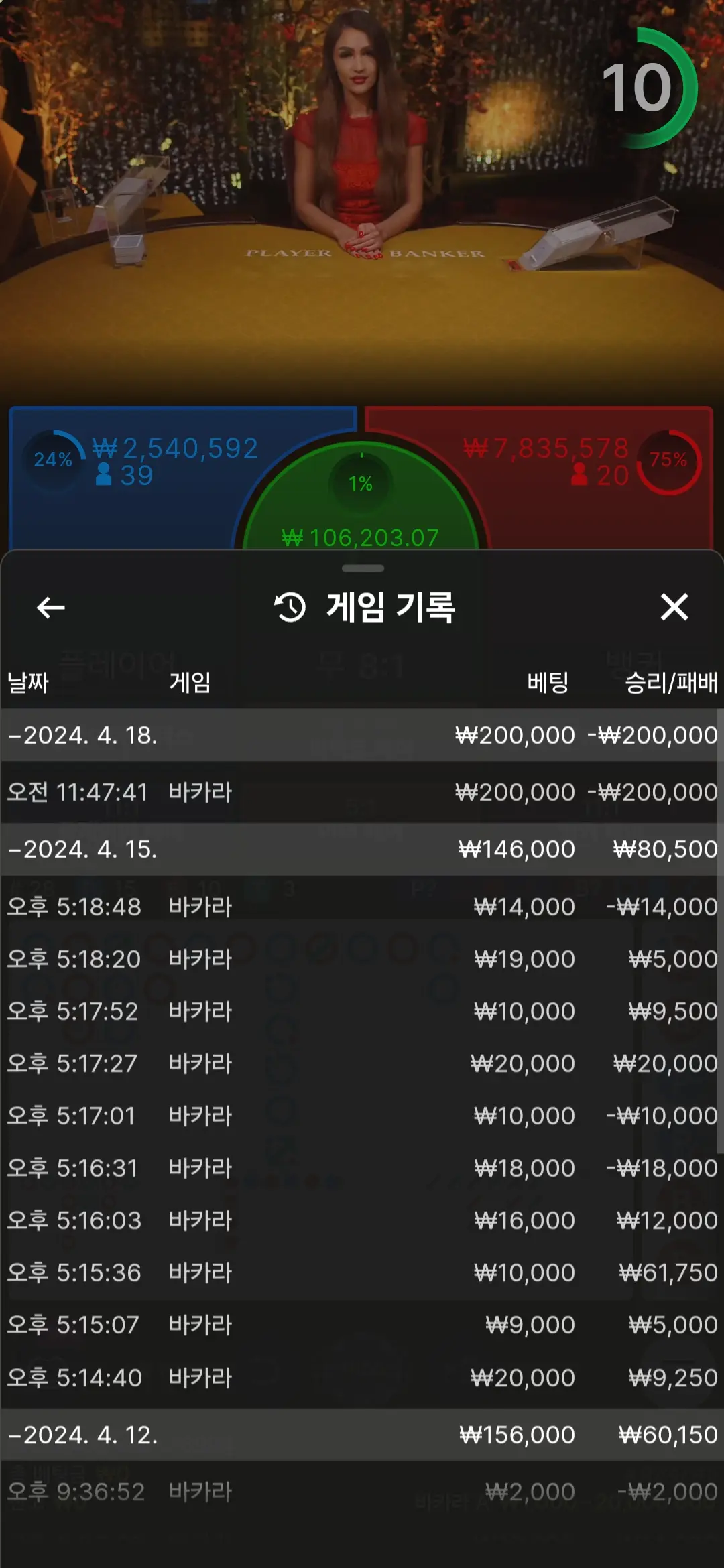
Task: Go back from the game history panel
Action: 50,608
